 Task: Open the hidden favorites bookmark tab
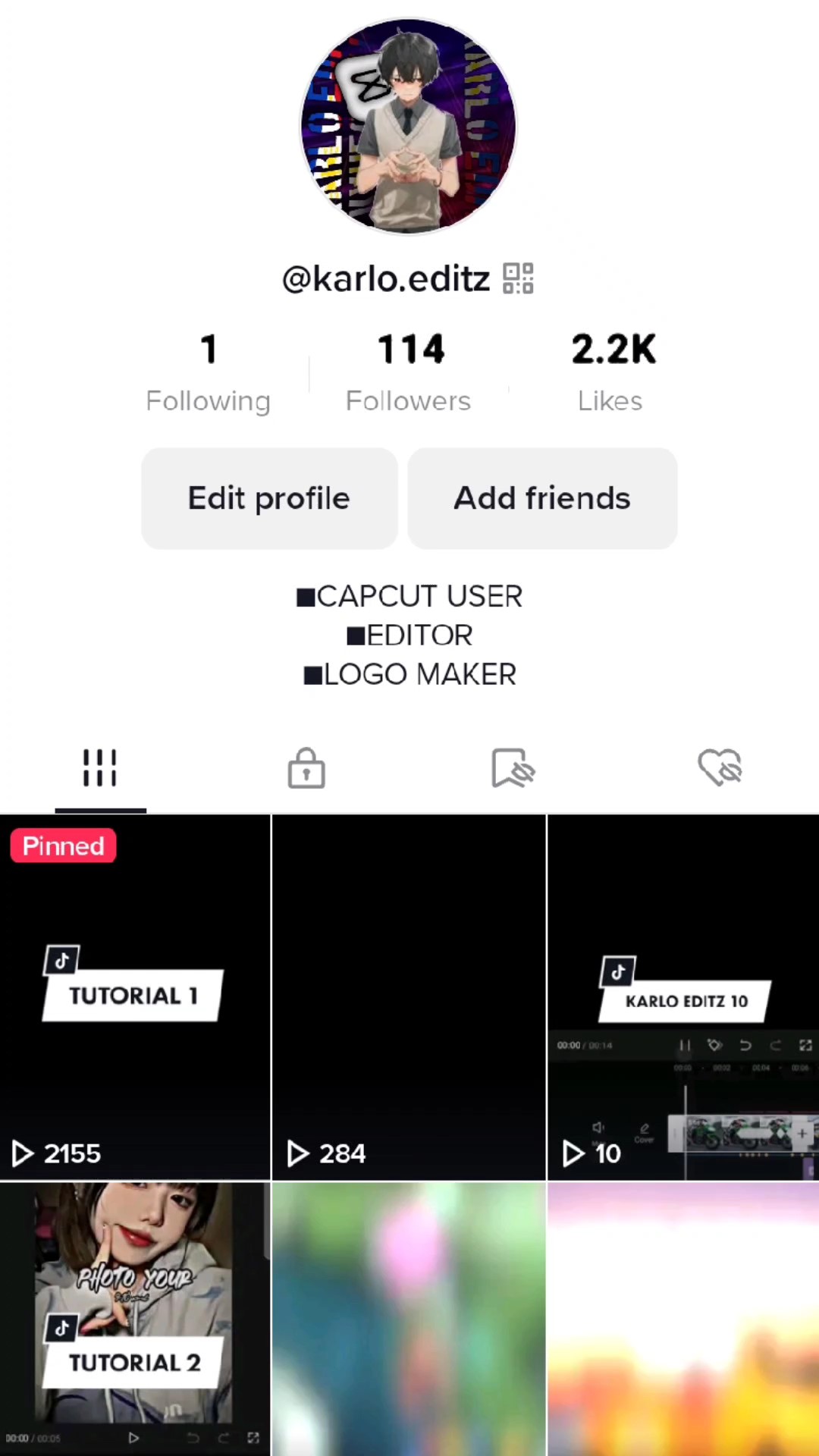[x=513, y=768]
